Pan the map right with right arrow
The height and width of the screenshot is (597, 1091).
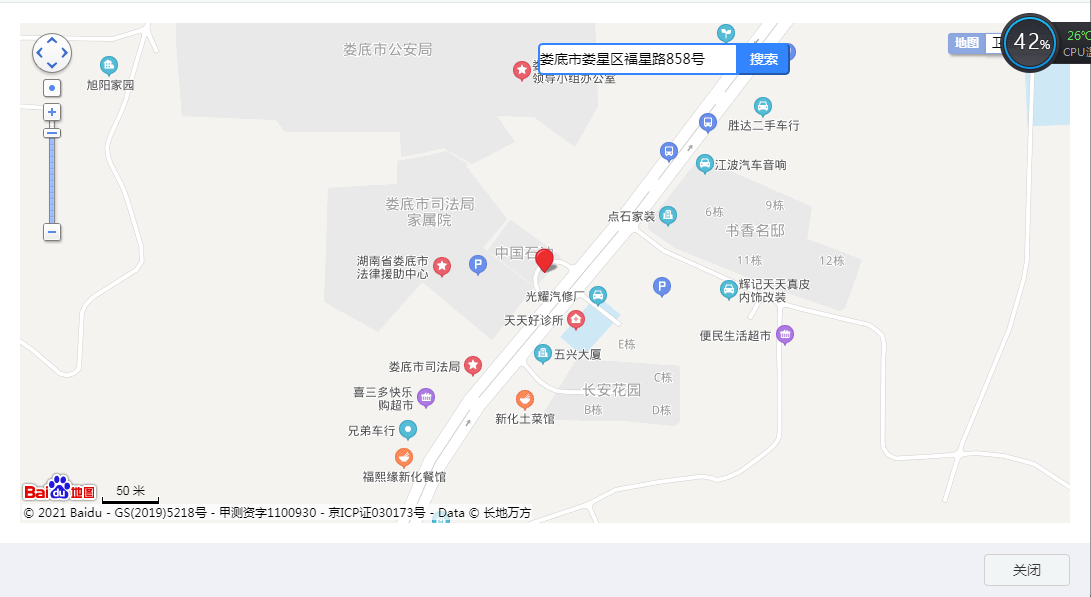(64, 53)
